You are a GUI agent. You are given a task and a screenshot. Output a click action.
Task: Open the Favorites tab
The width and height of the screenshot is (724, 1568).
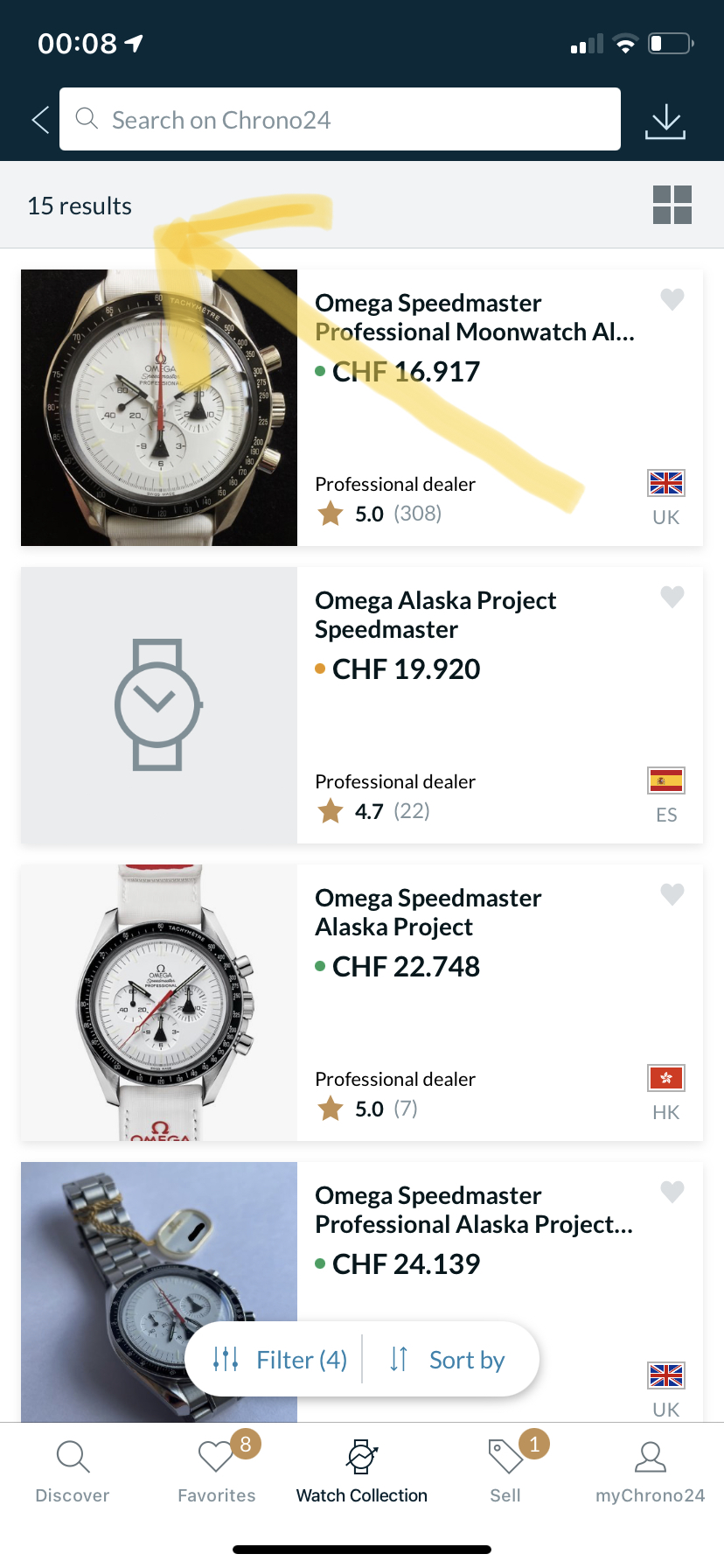pyautogui.click(x=217, y=1472)
